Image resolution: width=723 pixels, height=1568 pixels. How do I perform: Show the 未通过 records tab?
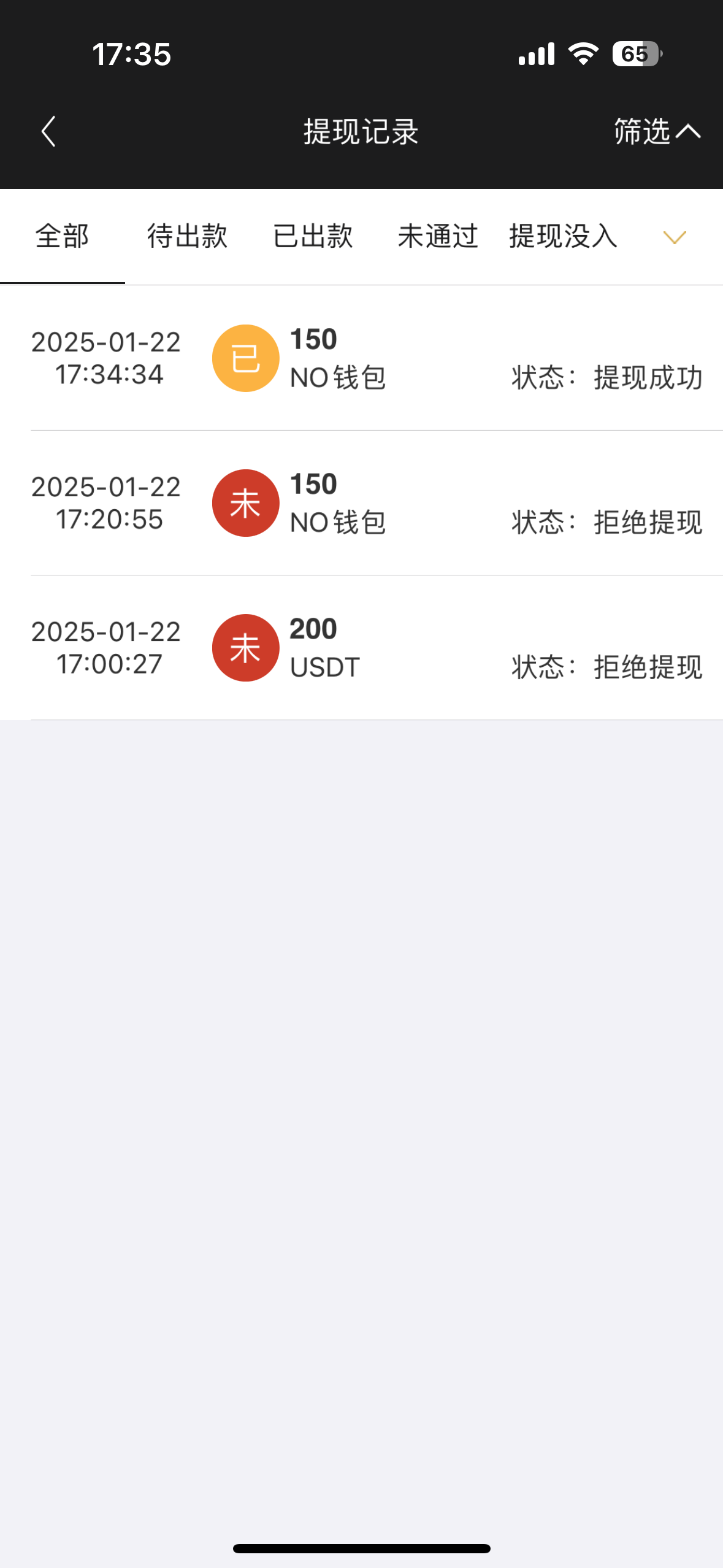(x=437, y=236)
